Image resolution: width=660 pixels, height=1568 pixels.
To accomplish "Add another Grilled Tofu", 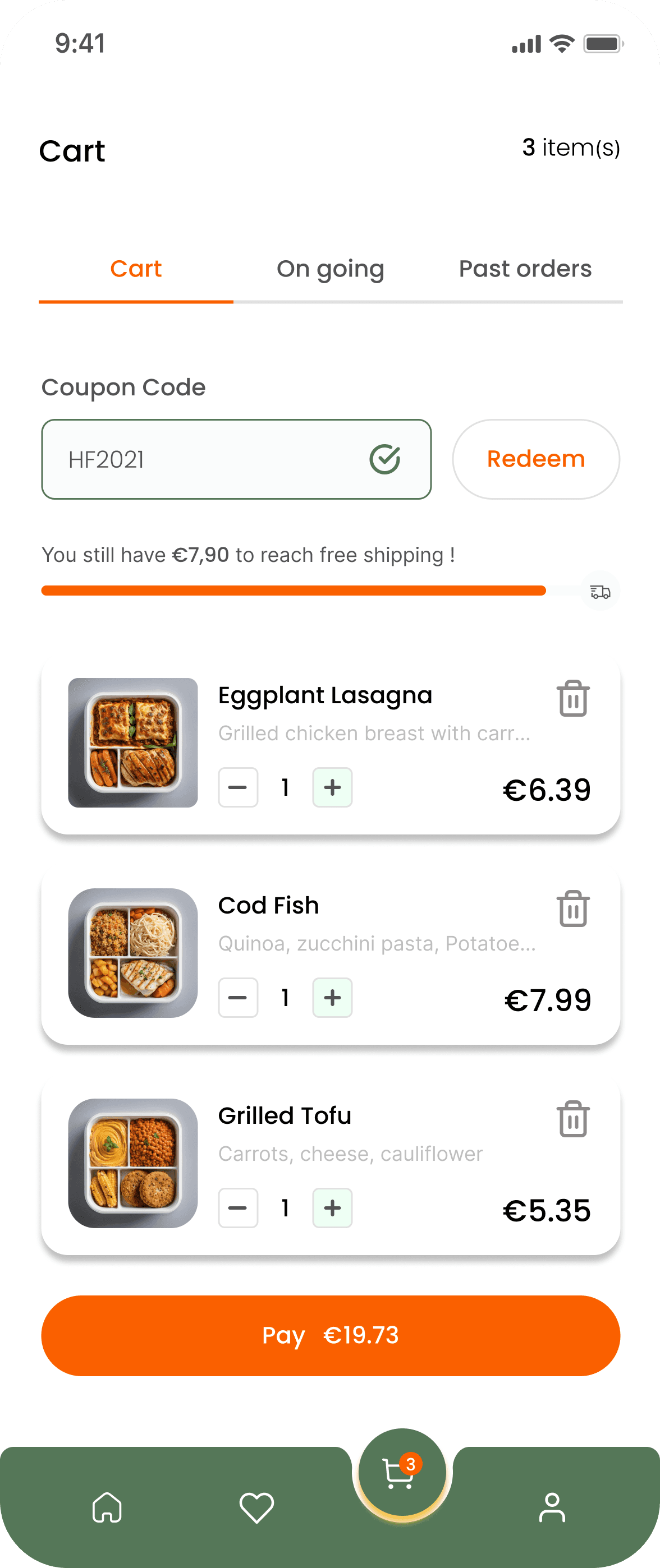I will pyautogui.click(x=332, y=1207).
